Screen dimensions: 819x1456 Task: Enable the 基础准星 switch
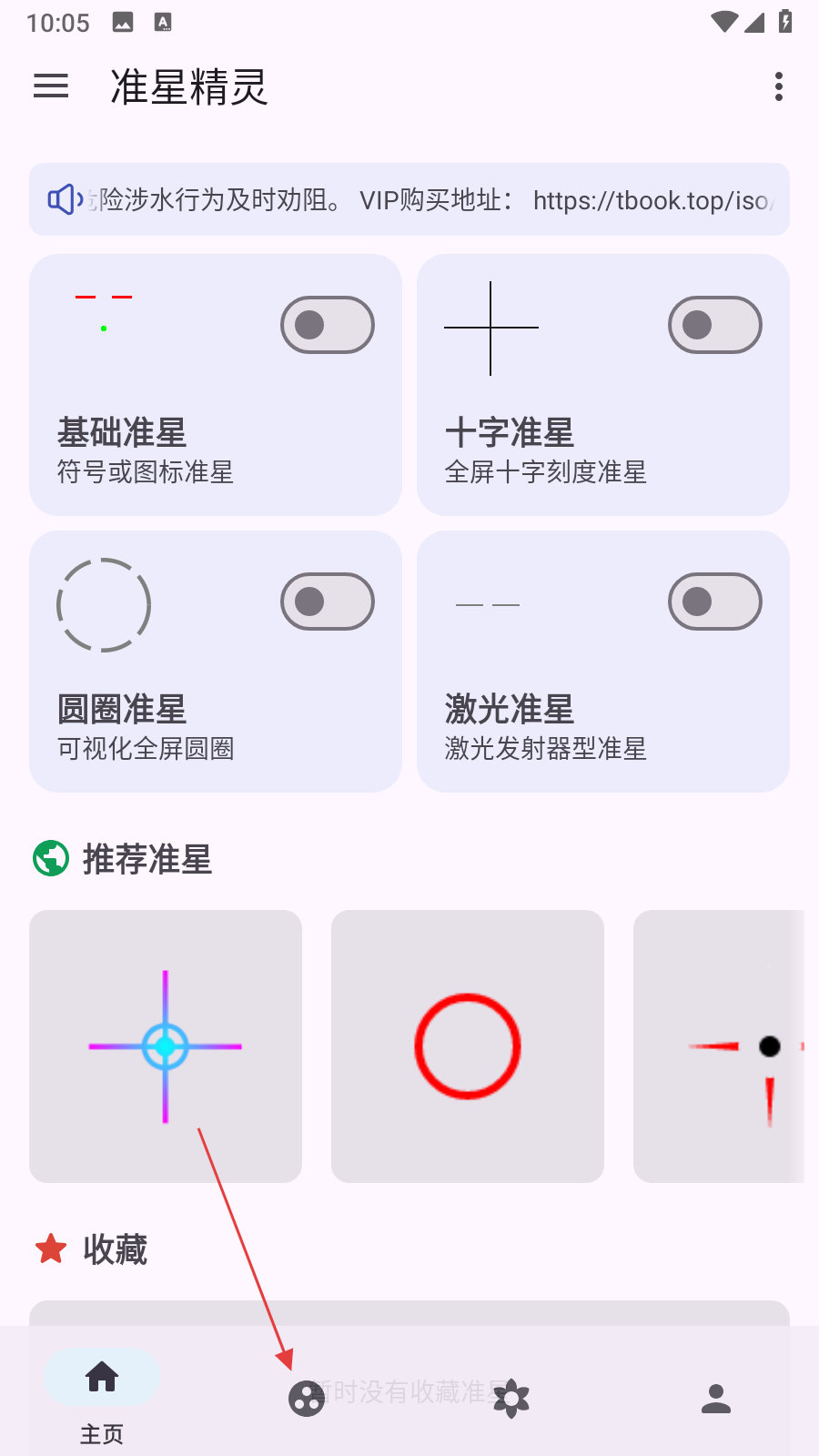click(x=328, y=325)
